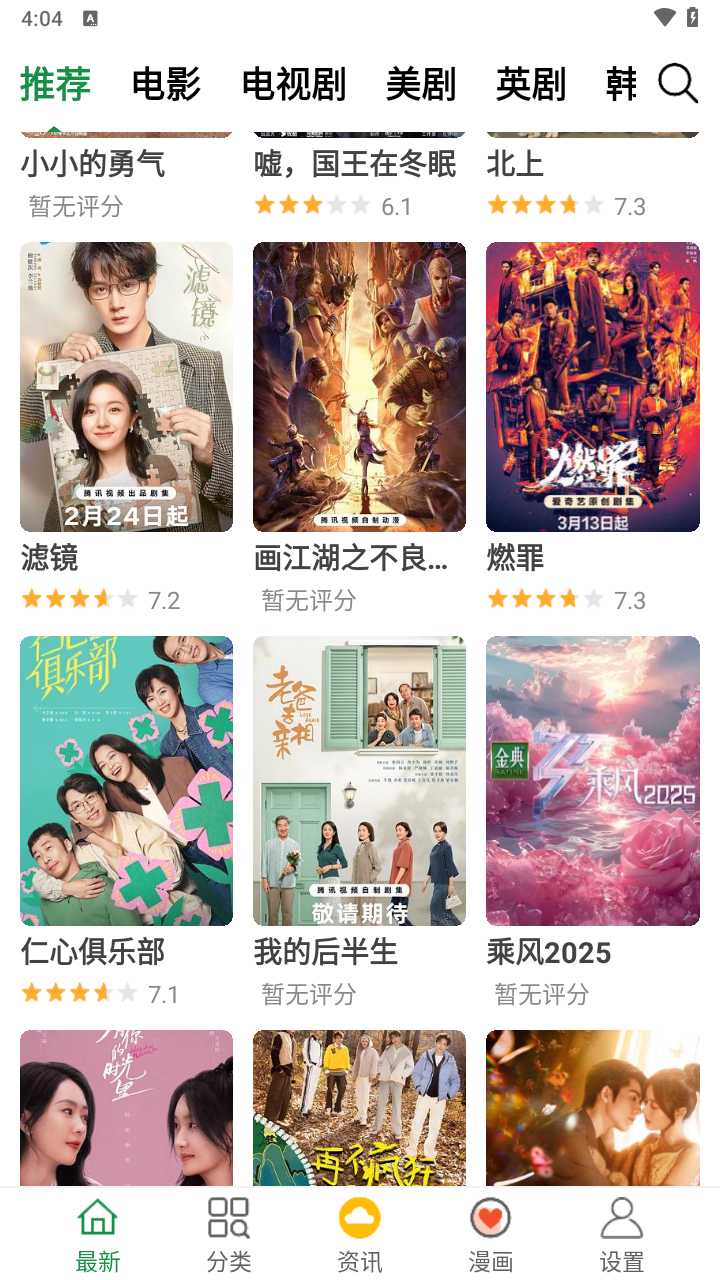The width and height of the screenshot is (720, 1280).
Task: Open the 画江湖之不良人 poster
Action: [359, 387]
